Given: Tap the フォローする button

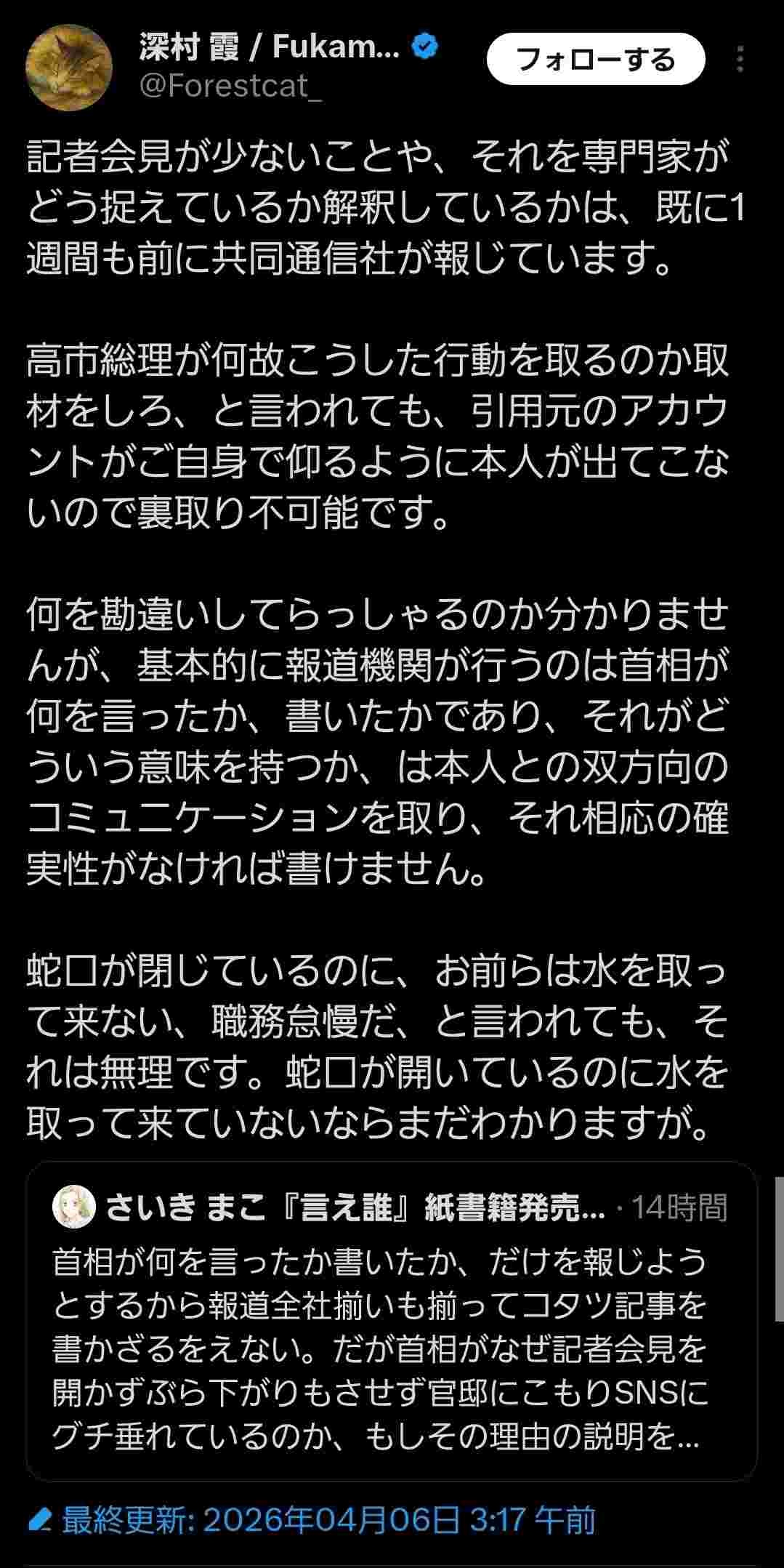Looking at the screenshot, I should [x=595, y=59].
